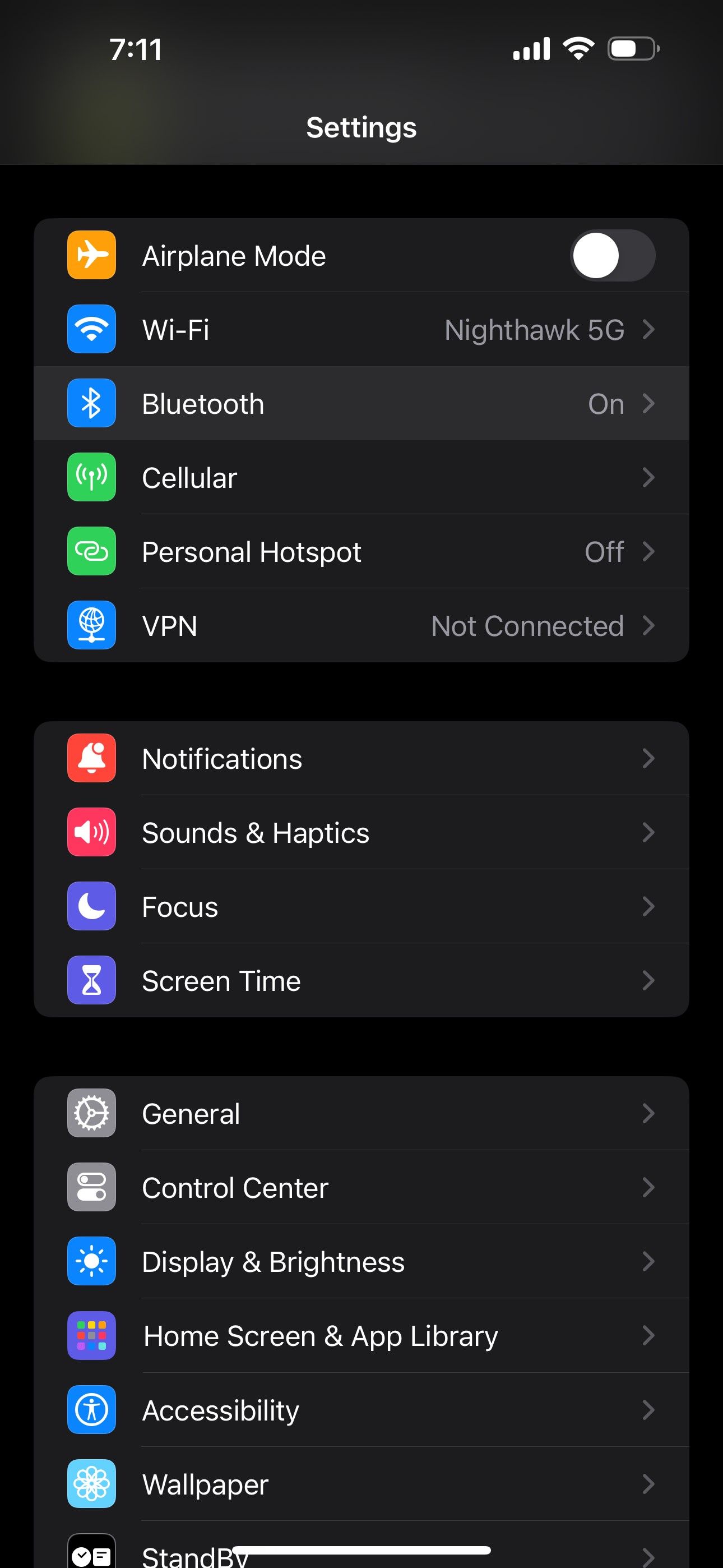
Task: Expand the Wi-Fi row for Nighthawk 5G
Action: pos(361,329)
